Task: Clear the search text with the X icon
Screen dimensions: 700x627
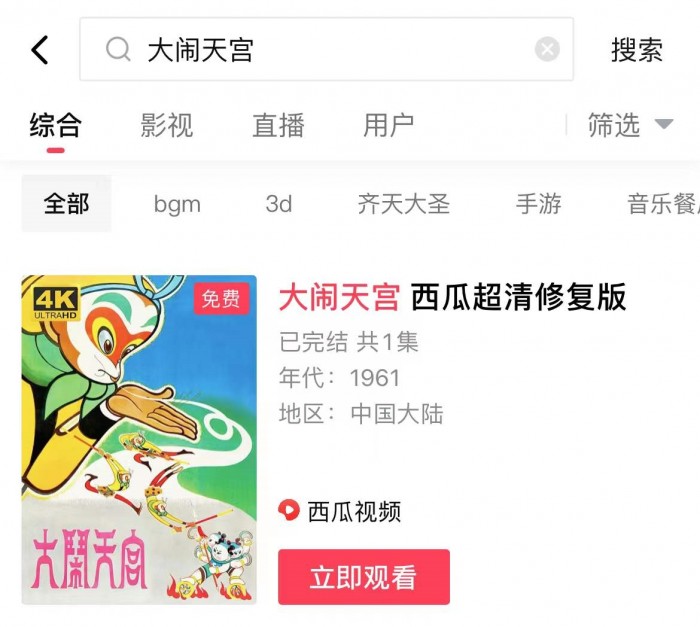Action: [x=547, y=49]
